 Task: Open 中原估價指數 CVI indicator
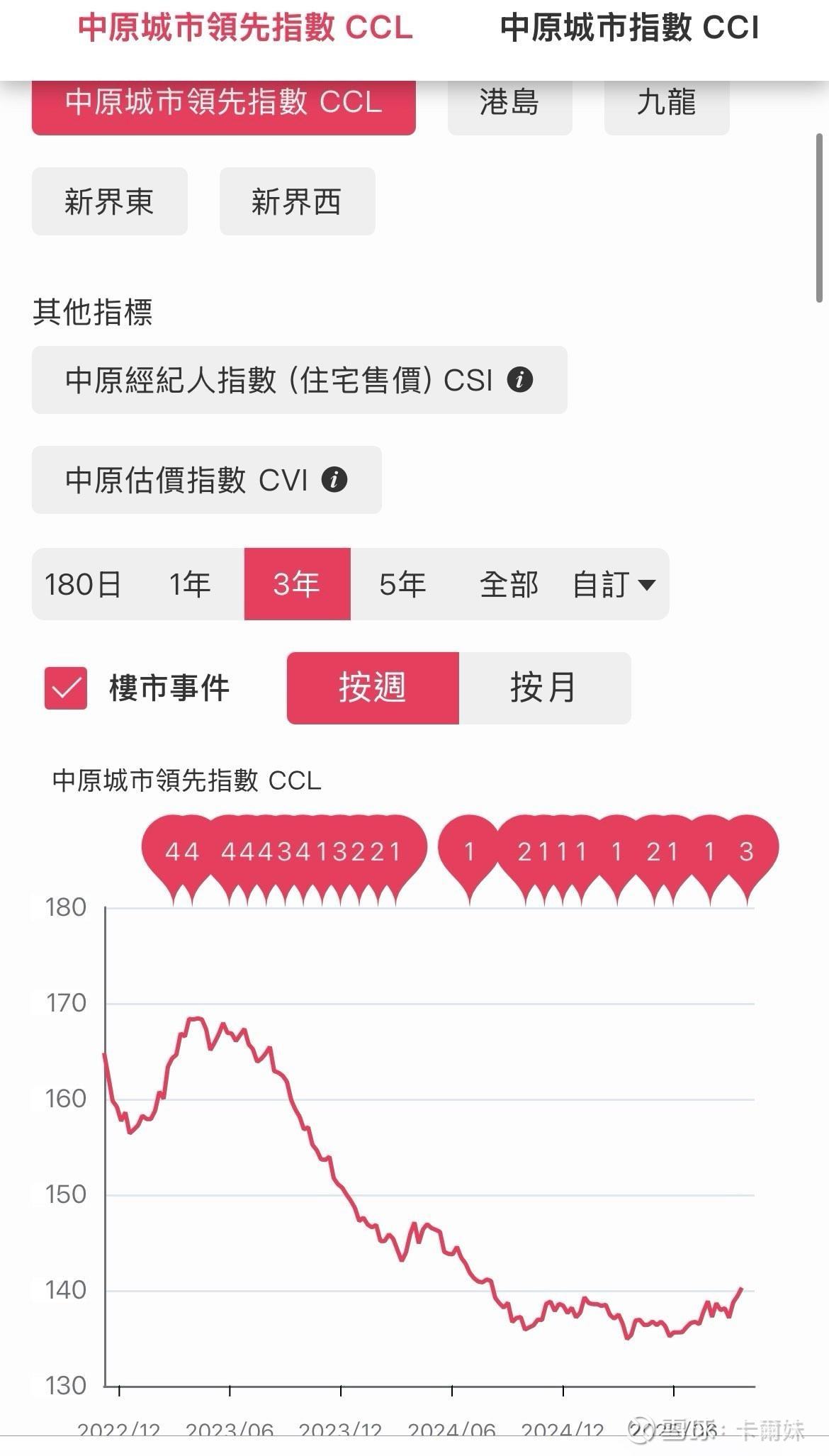click(186, 480)
